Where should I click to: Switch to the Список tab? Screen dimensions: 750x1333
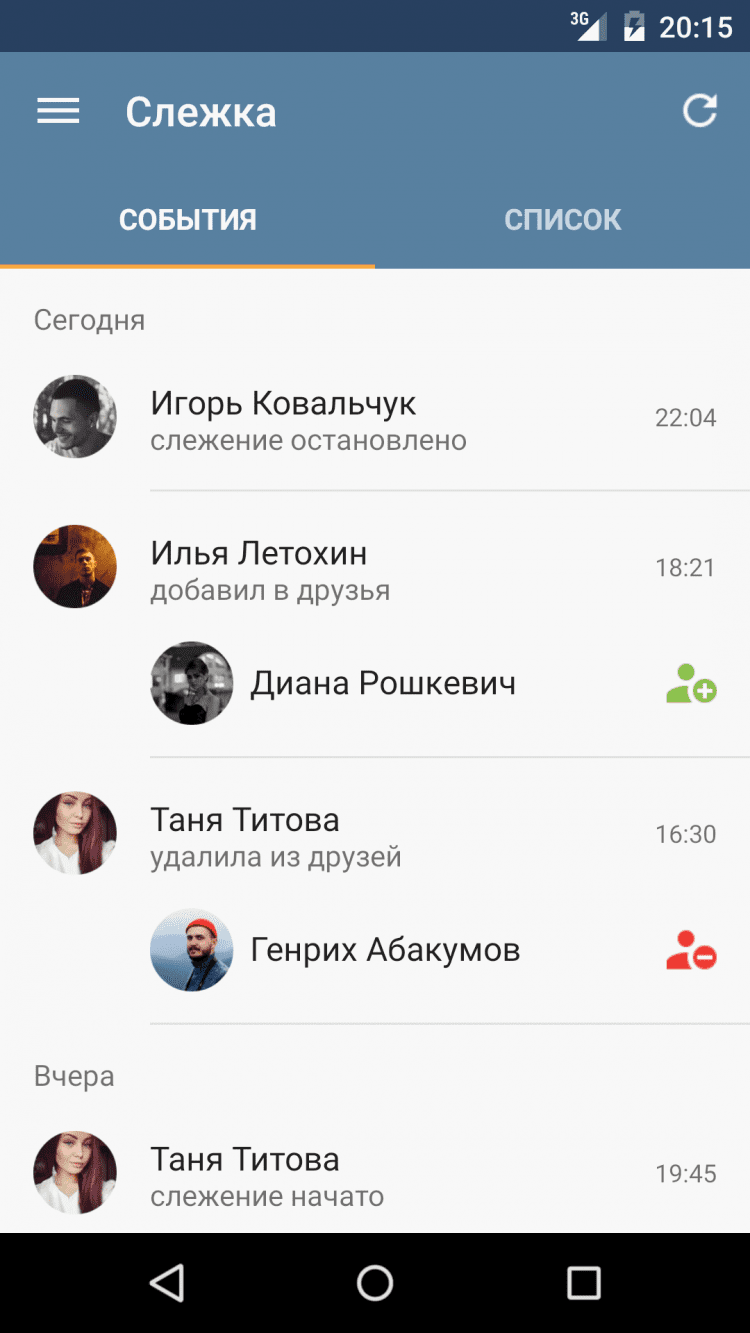pos(562,220)
